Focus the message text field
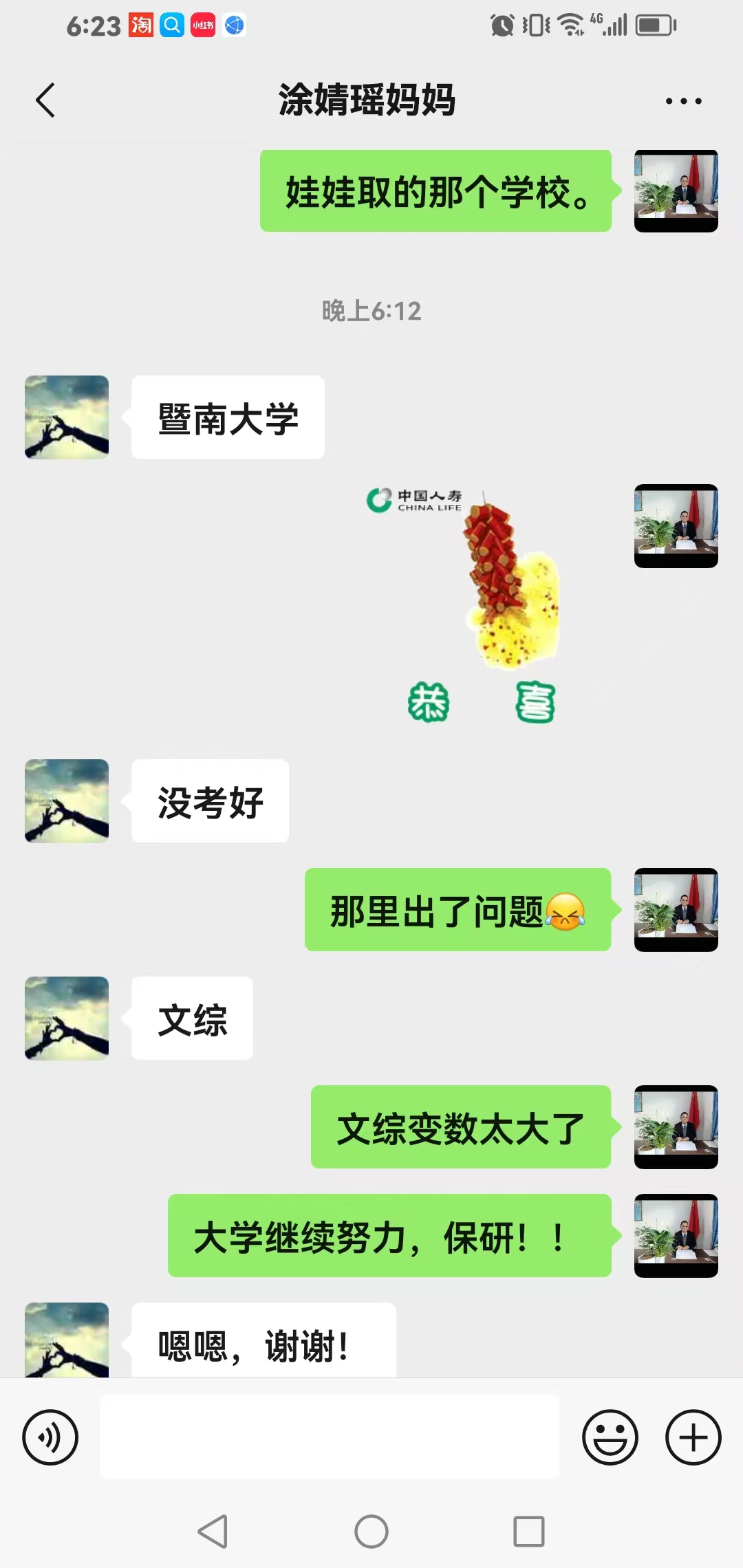This screenshot has height=1568, width=743. (x=330, y=1437)
